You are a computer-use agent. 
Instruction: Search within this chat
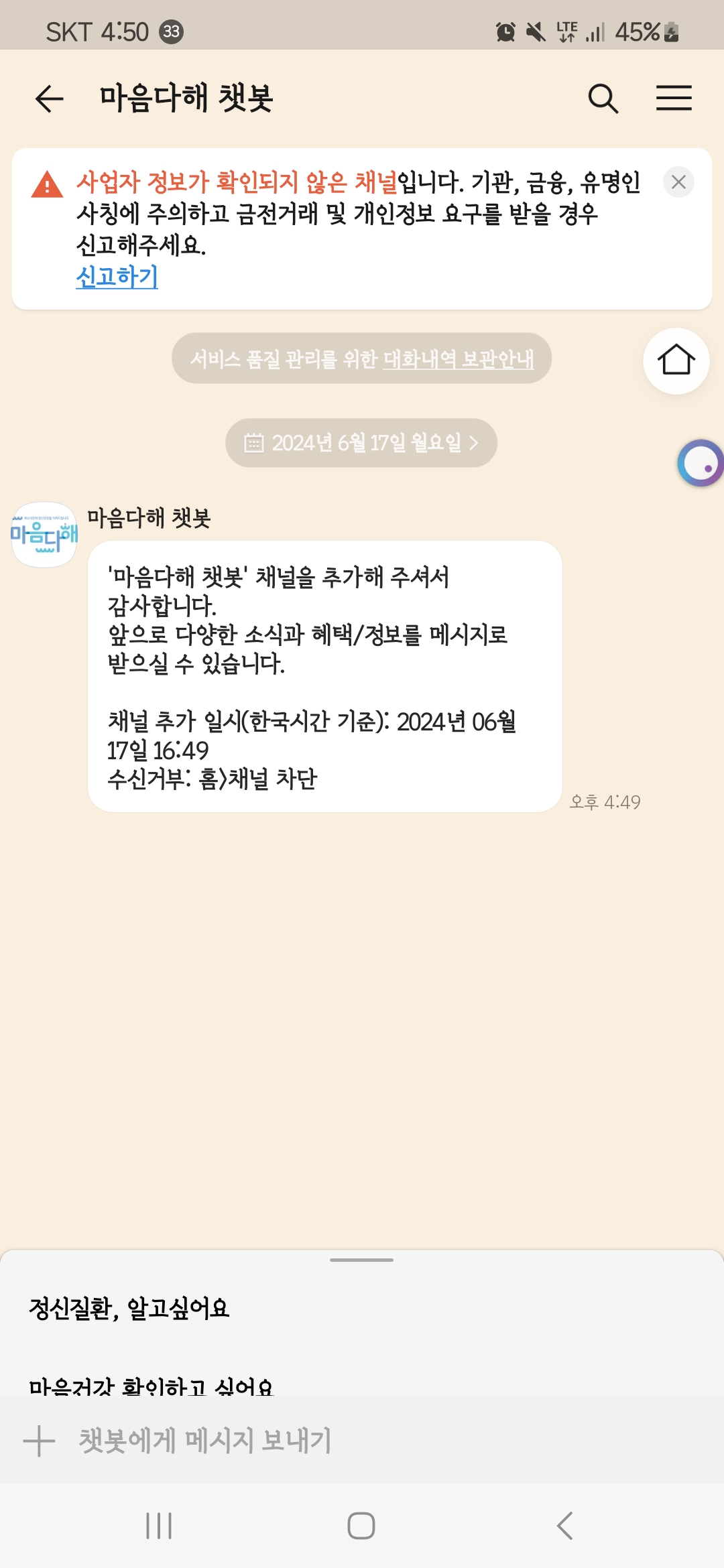pos(603,99)
